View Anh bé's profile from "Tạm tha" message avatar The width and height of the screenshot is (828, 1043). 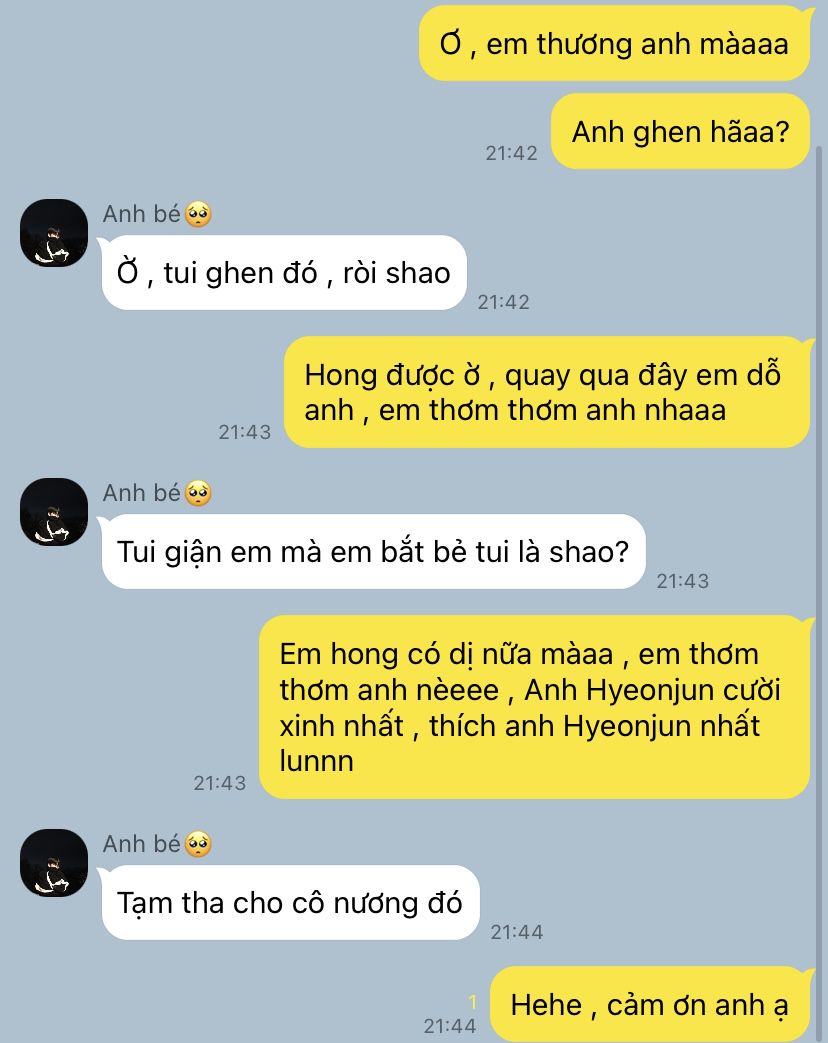tap(54, 862)
